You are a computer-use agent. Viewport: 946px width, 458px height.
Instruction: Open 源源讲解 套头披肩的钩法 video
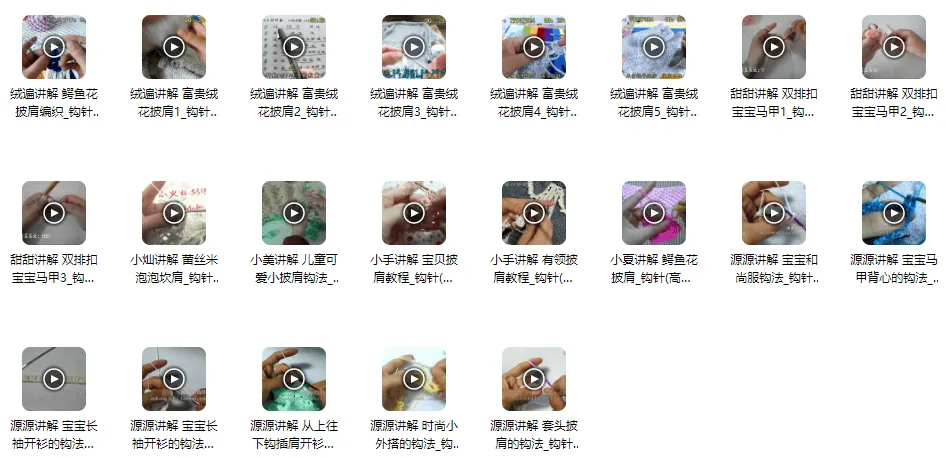pos(534,379)
